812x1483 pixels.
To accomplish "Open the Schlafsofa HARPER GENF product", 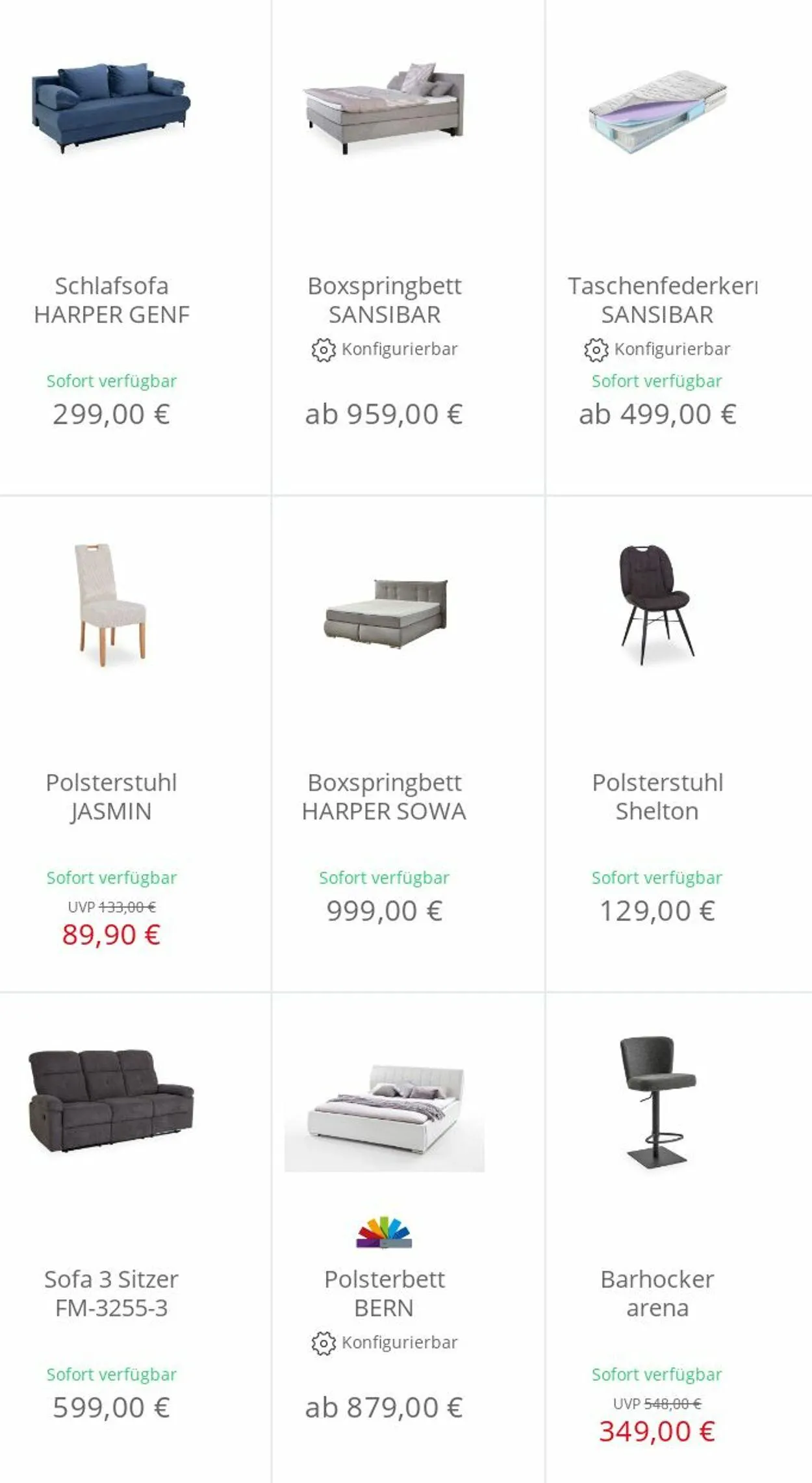I will tap(112, 300).
